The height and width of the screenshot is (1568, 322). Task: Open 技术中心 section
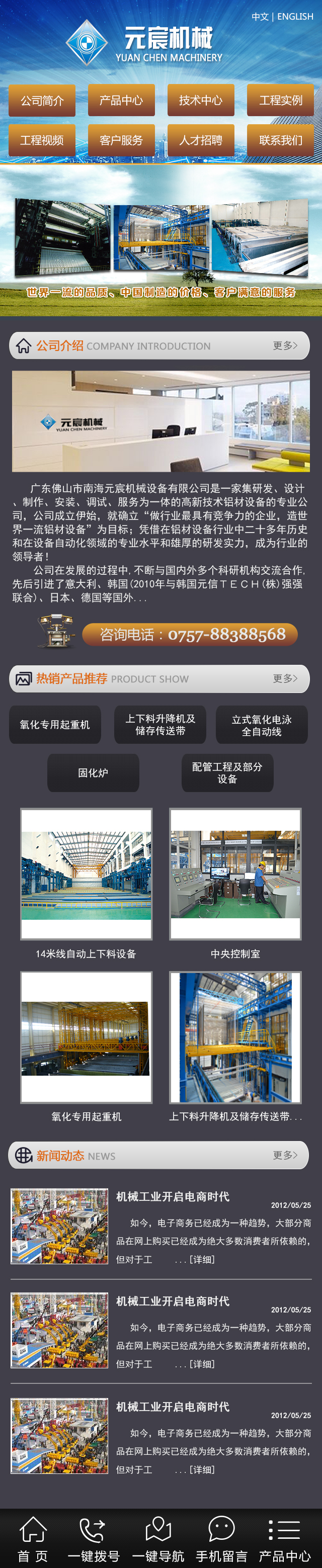pos(201,101)
